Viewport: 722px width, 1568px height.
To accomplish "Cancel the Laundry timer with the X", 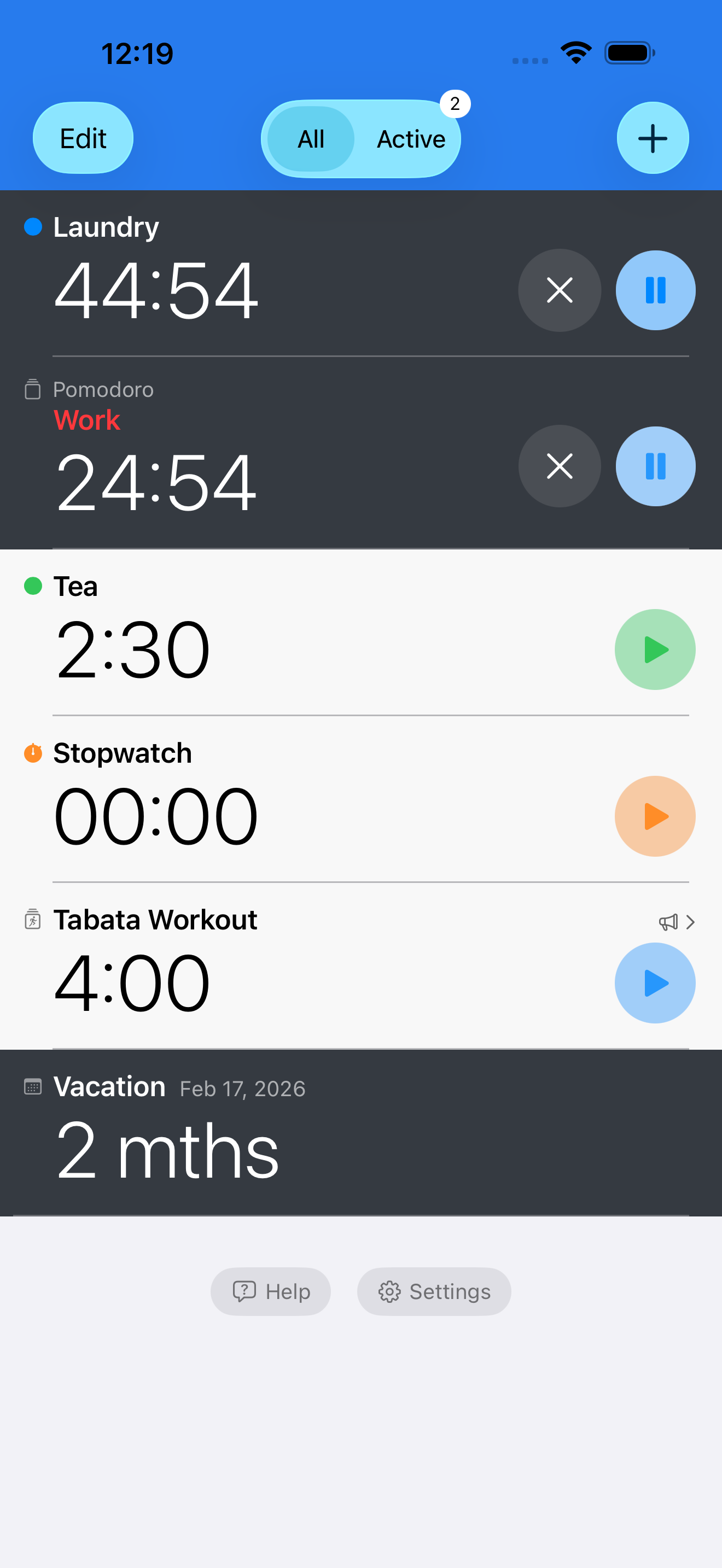I will 559,290.
